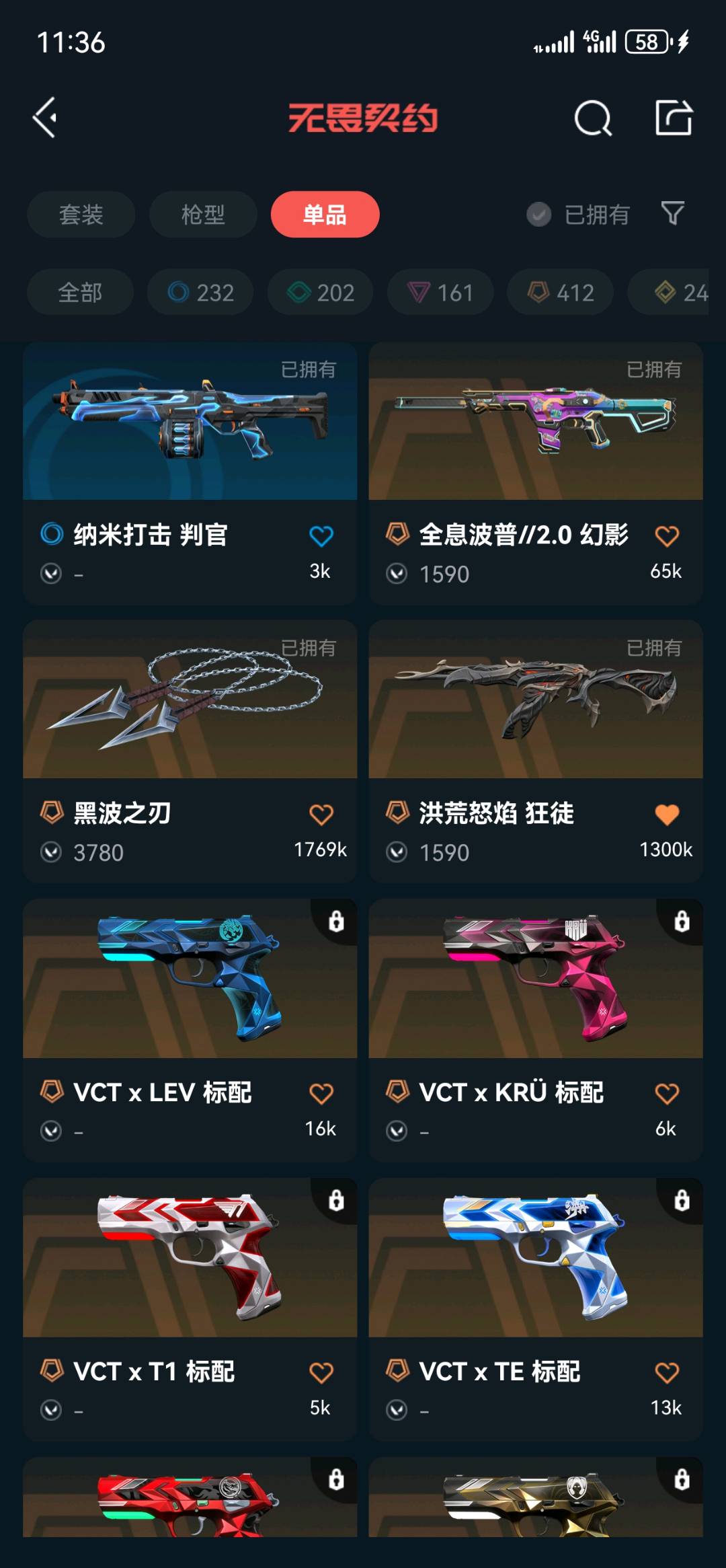726x1568 pixels.
Task: Like the VCT x KRÜ 标配 skin
Action: (667, 1094)
